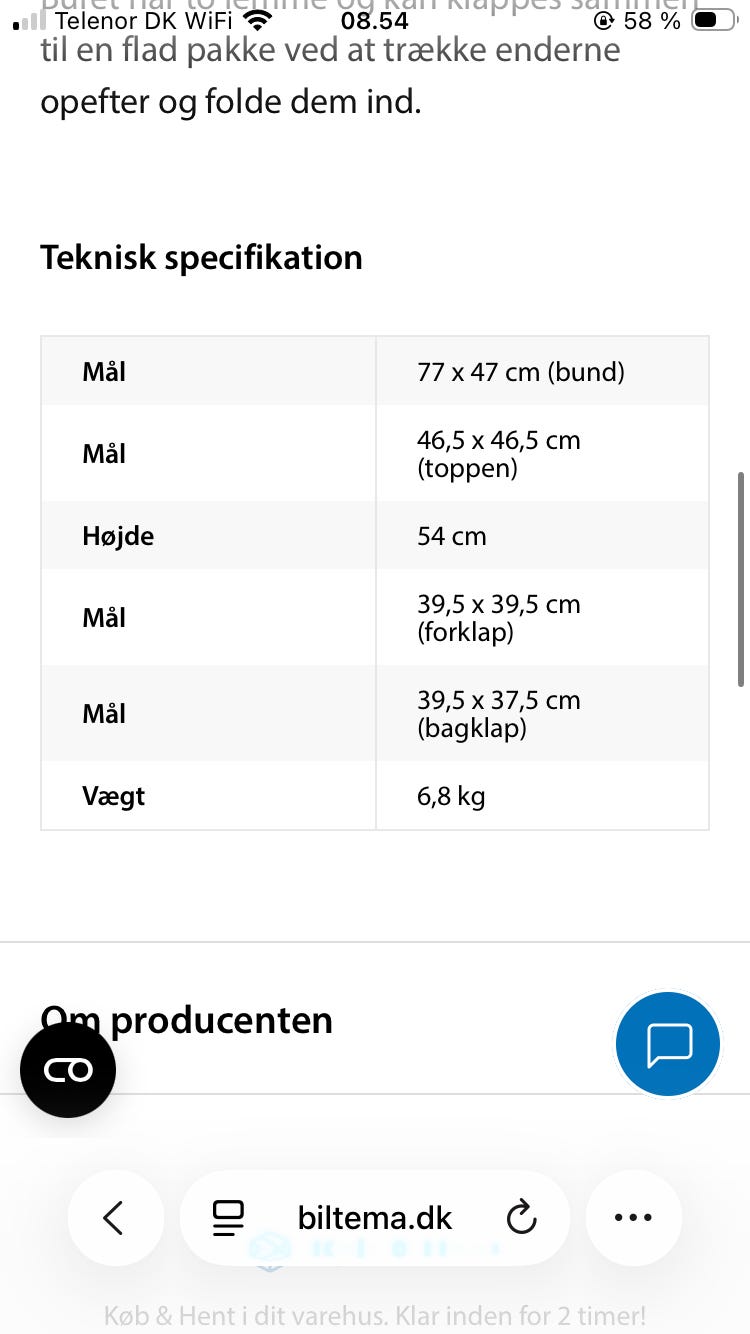Tap the black floating link icon
Viewport: 750px width, 1334px height.
pyautogui.click(x=68, y=1070)
